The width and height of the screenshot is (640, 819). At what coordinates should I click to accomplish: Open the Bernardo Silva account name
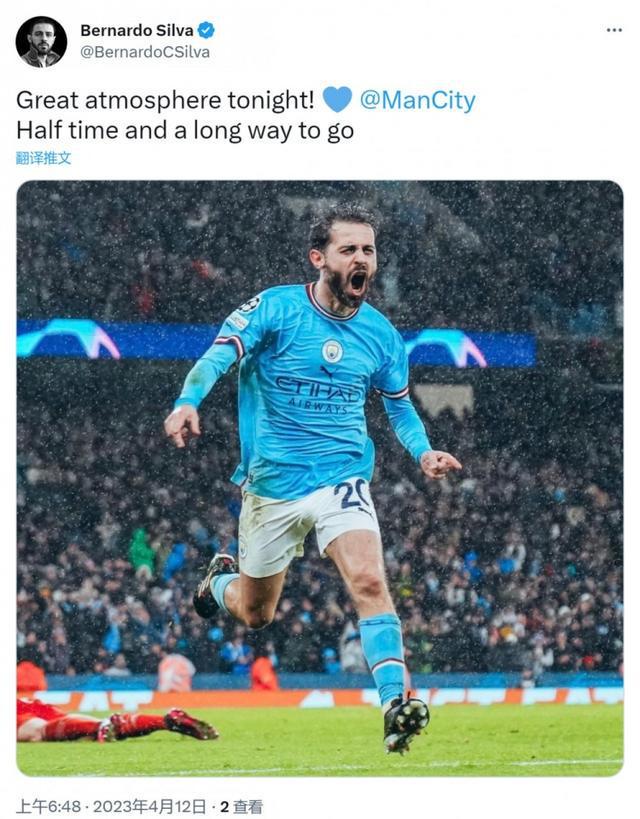click(x=137, y=30)
